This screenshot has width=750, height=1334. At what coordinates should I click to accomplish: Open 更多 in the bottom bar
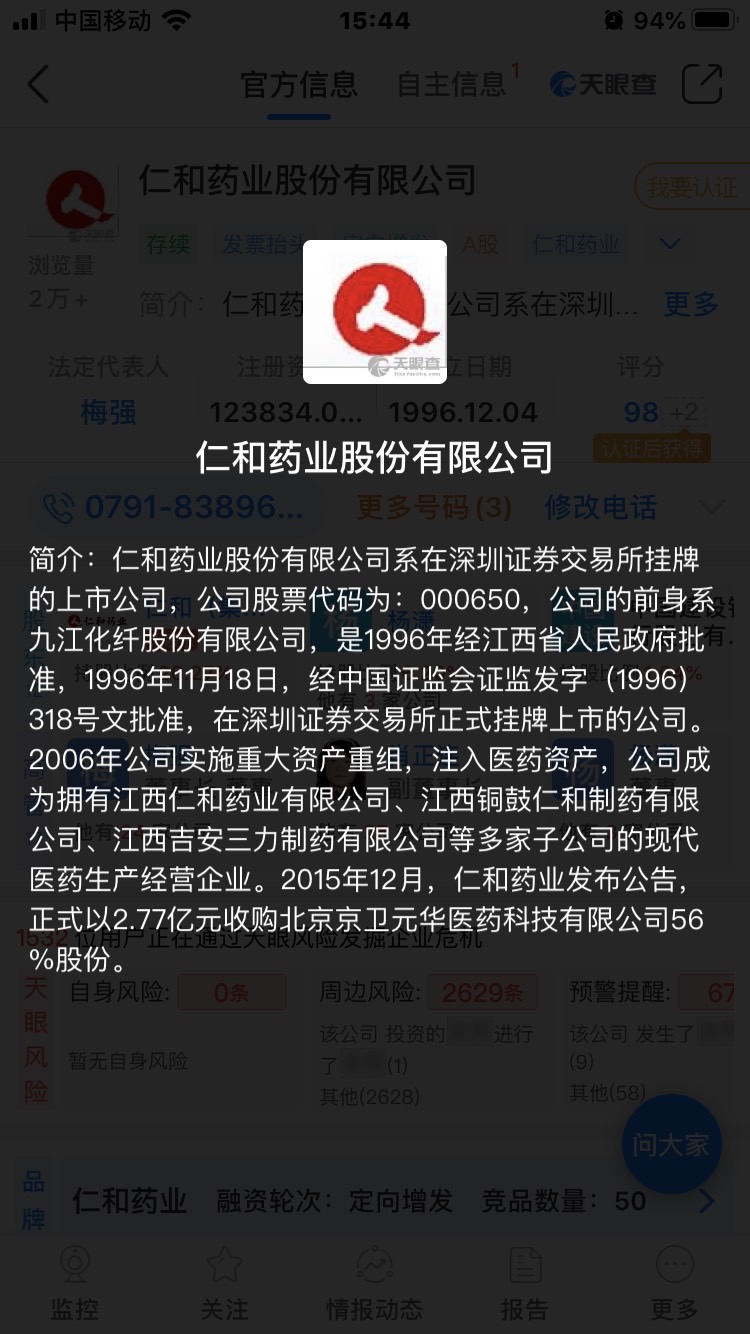[x=674, y=1283]
